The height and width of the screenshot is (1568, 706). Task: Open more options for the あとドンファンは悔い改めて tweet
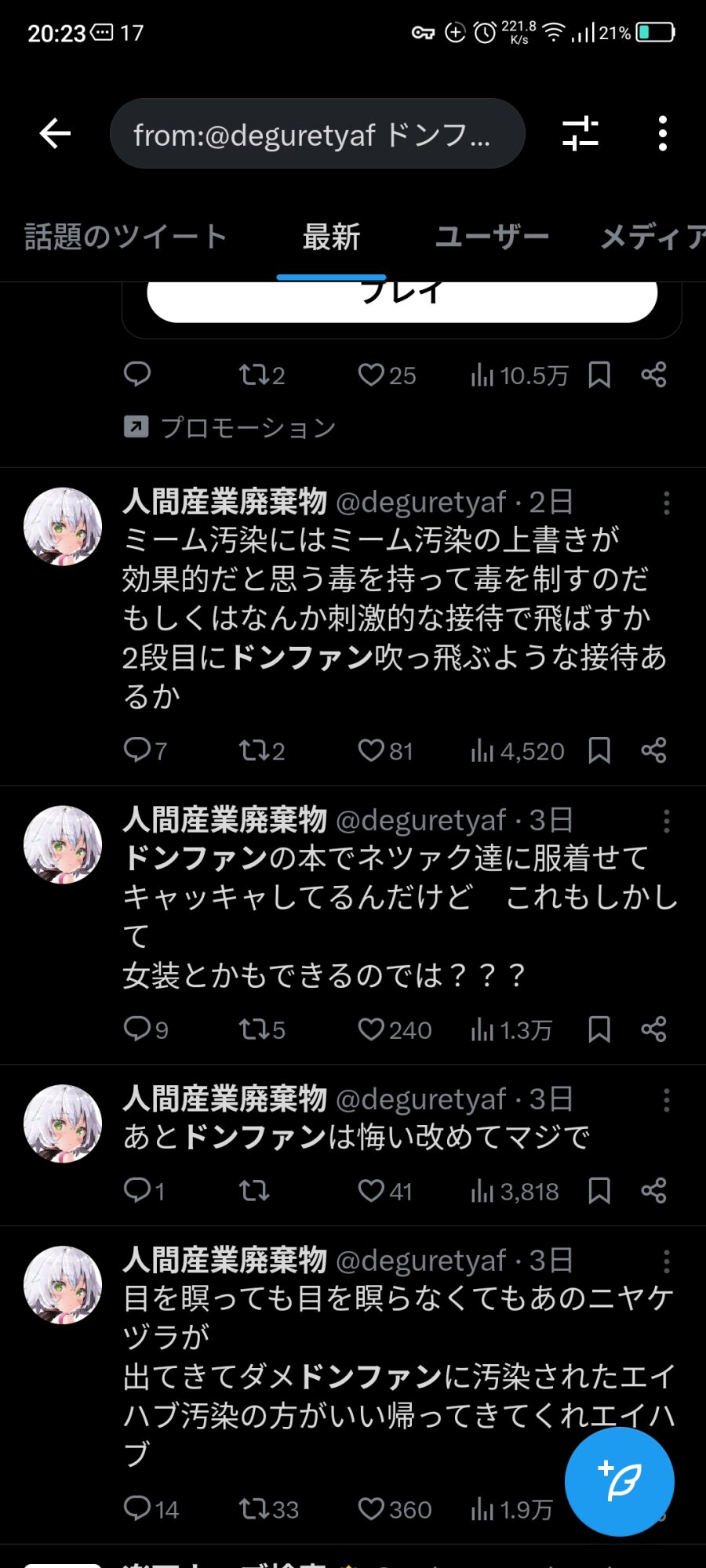[667, 1101]
